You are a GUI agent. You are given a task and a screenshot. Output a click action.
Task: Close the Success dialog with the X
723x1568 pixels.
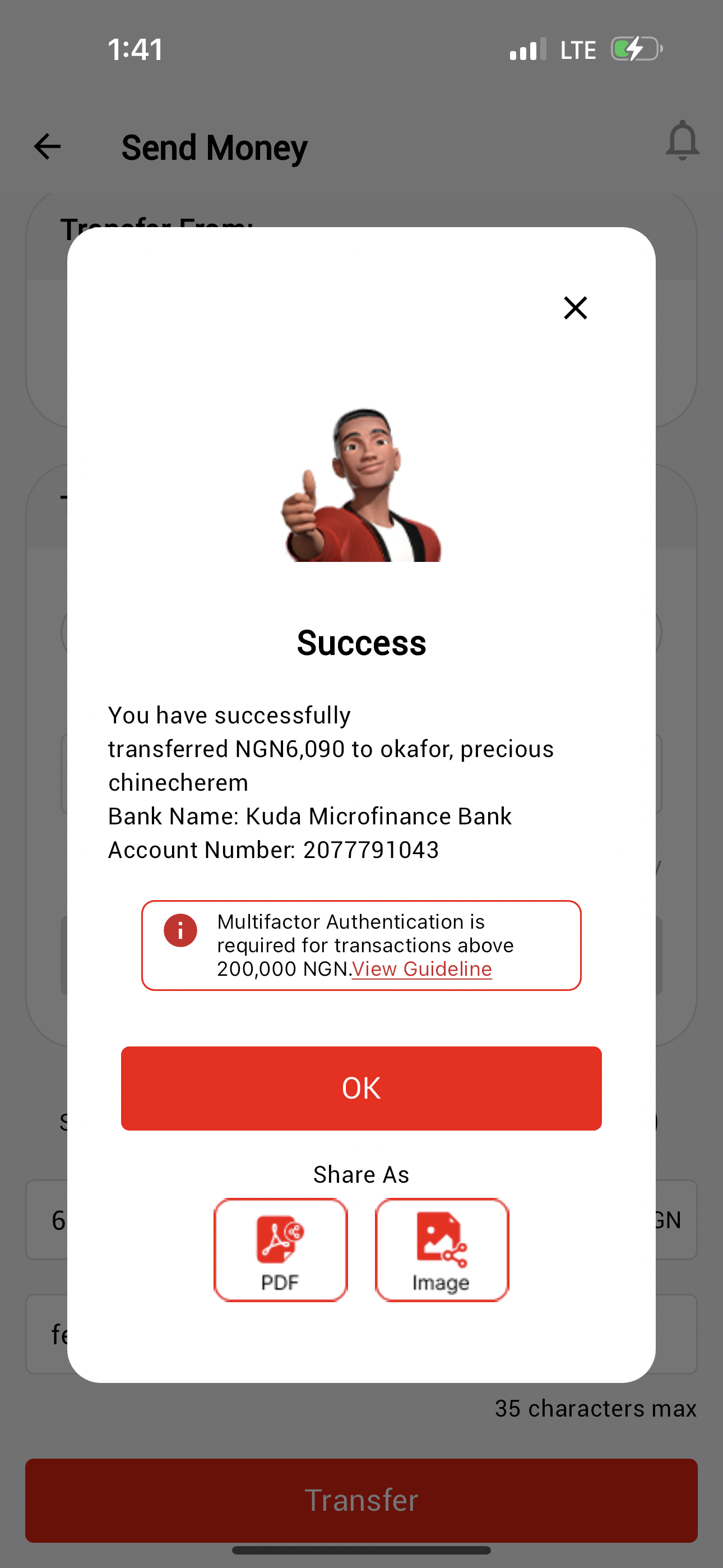point(575,308)
